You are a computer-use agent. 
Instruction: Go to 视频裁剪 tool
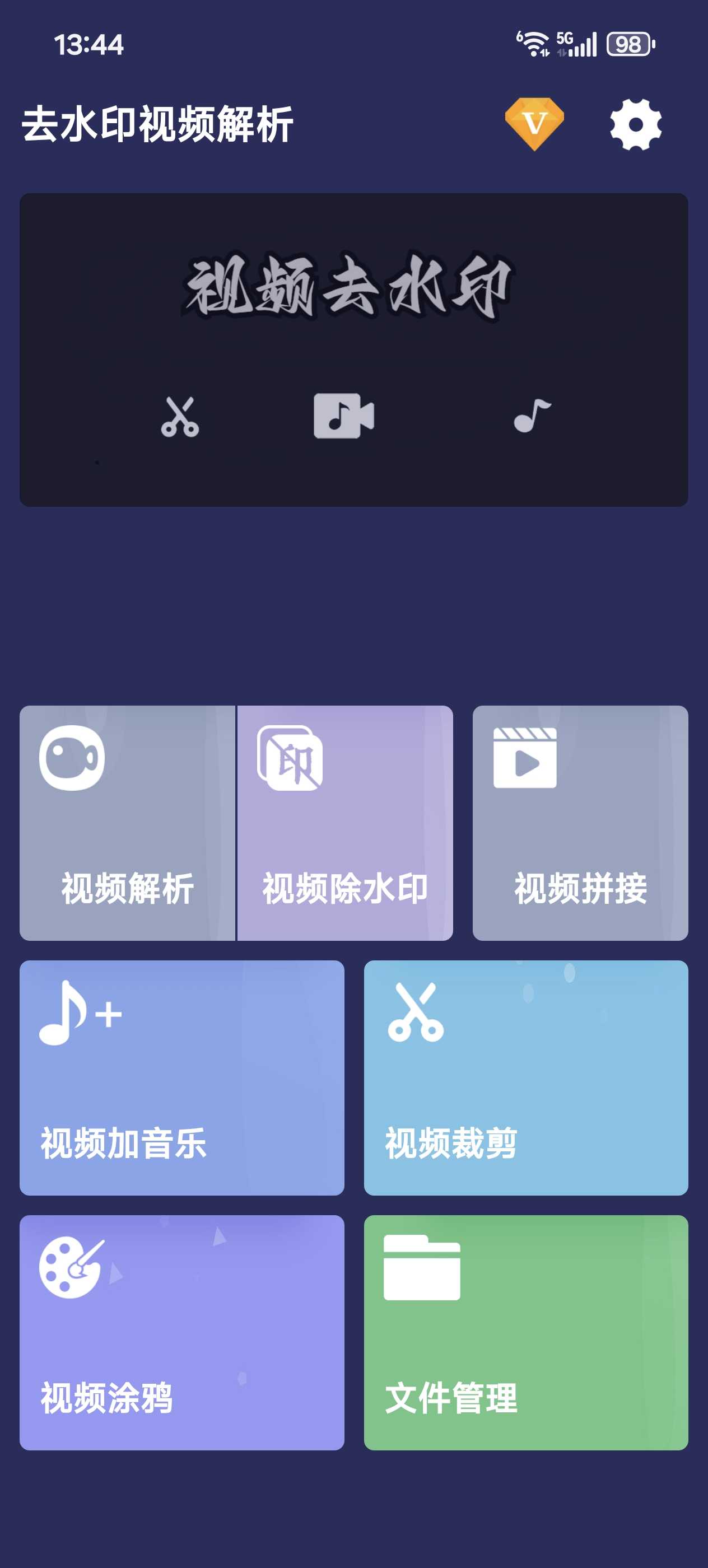pyautogui.click(x=525, y=1077)
